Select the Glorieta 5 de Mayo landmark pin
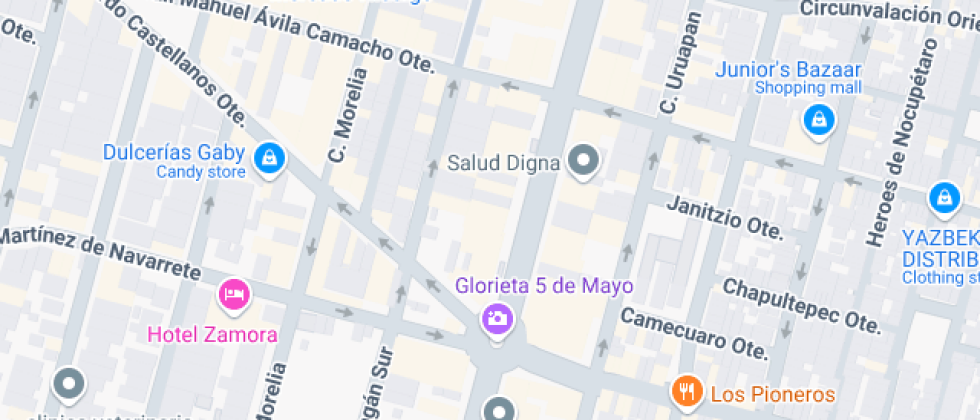This screenshot has height=420, width=980. (497, 319)
